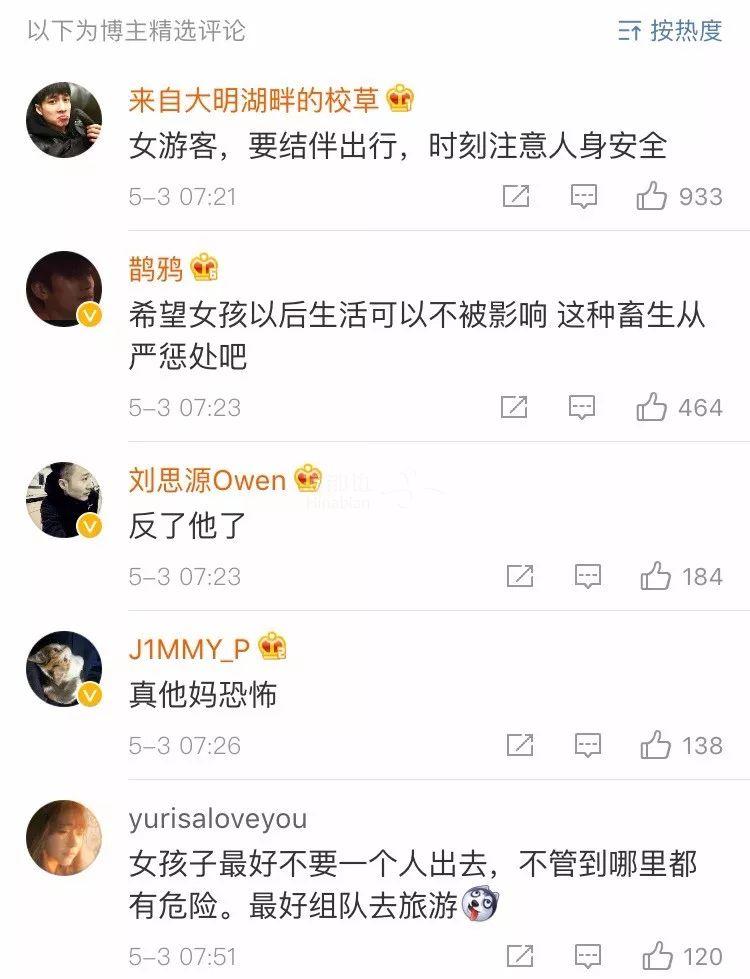Image resolution: width=750 pixels, height=979 pixels.
Task: Repost J1MMY_P's comment
Action: tap(519, 745)
